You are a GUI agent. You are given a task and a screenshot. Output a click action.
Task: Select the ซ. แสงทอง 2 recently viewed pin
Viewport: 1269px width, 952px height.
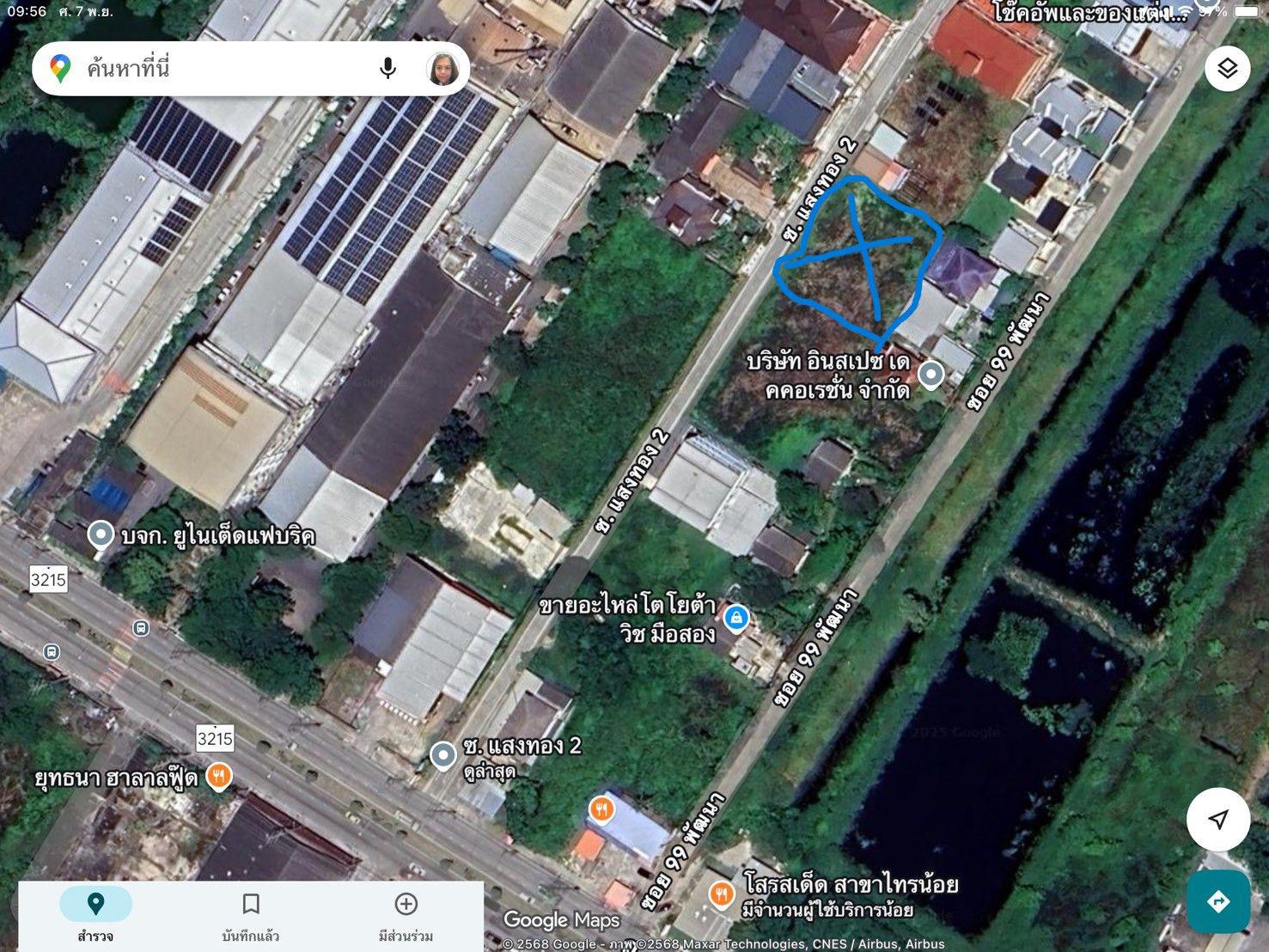(442, 755)
